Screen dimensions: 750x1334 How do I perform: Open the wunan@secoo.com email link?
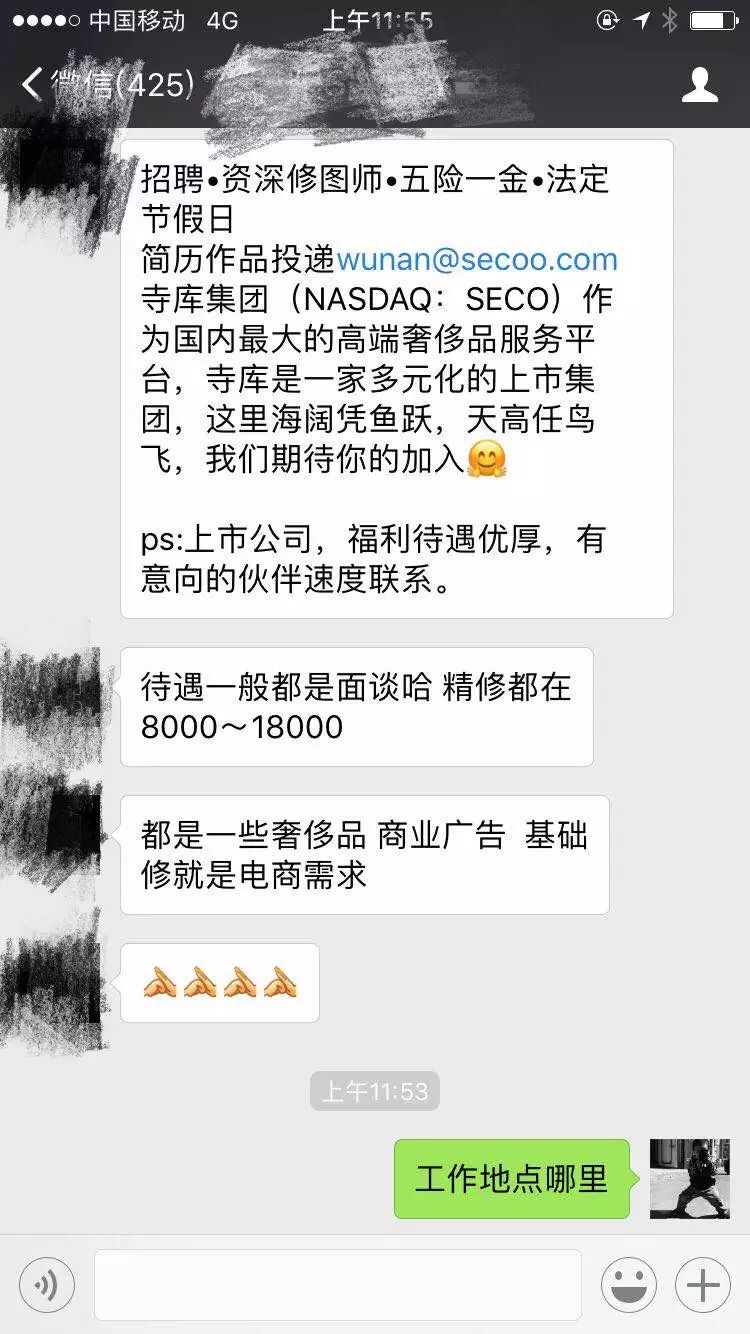(477, 259)
